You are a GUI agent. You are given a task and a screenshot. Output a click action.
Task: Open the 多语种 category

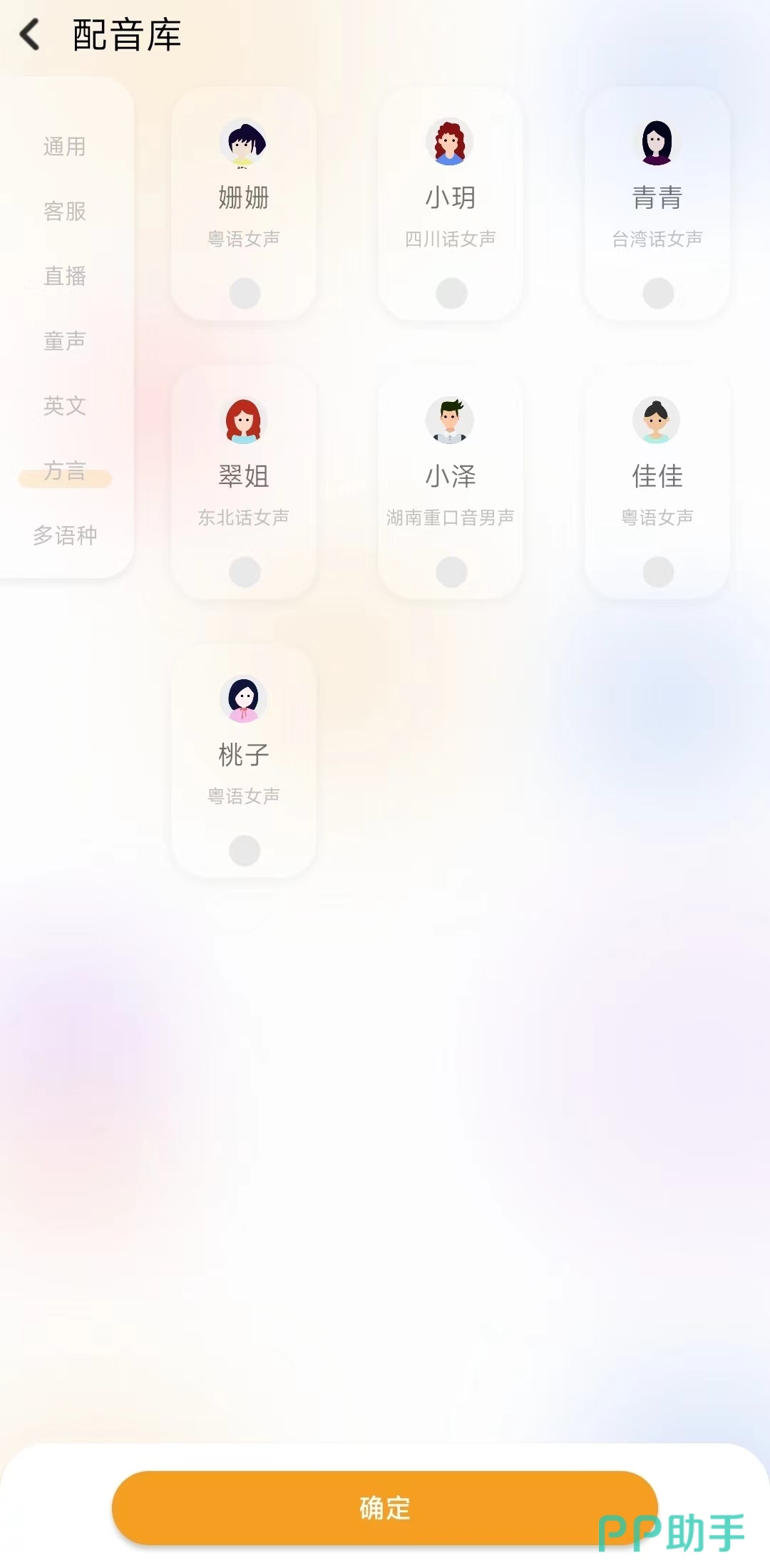coord(64,535)
